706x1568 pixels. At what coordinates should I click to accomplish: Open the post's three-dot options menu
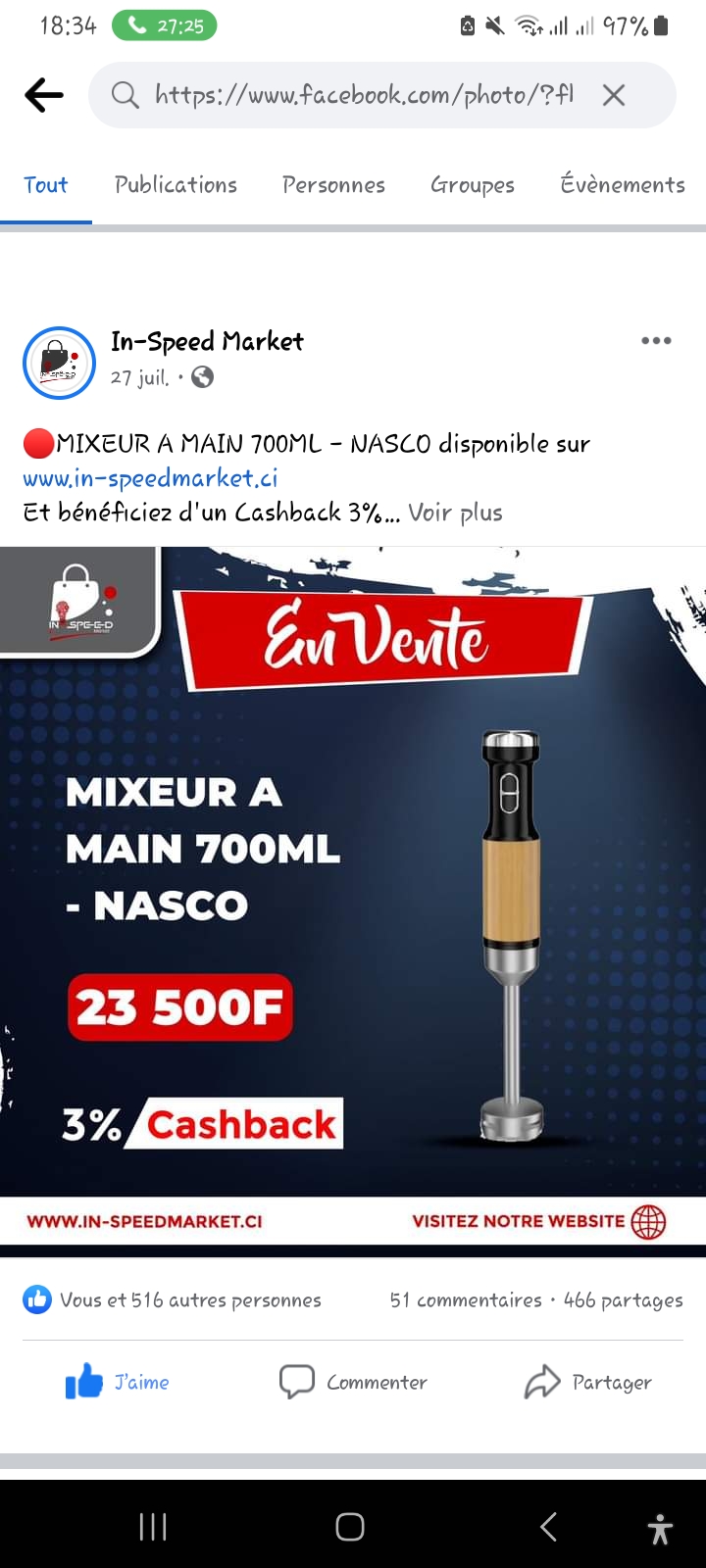coord(656,341)
